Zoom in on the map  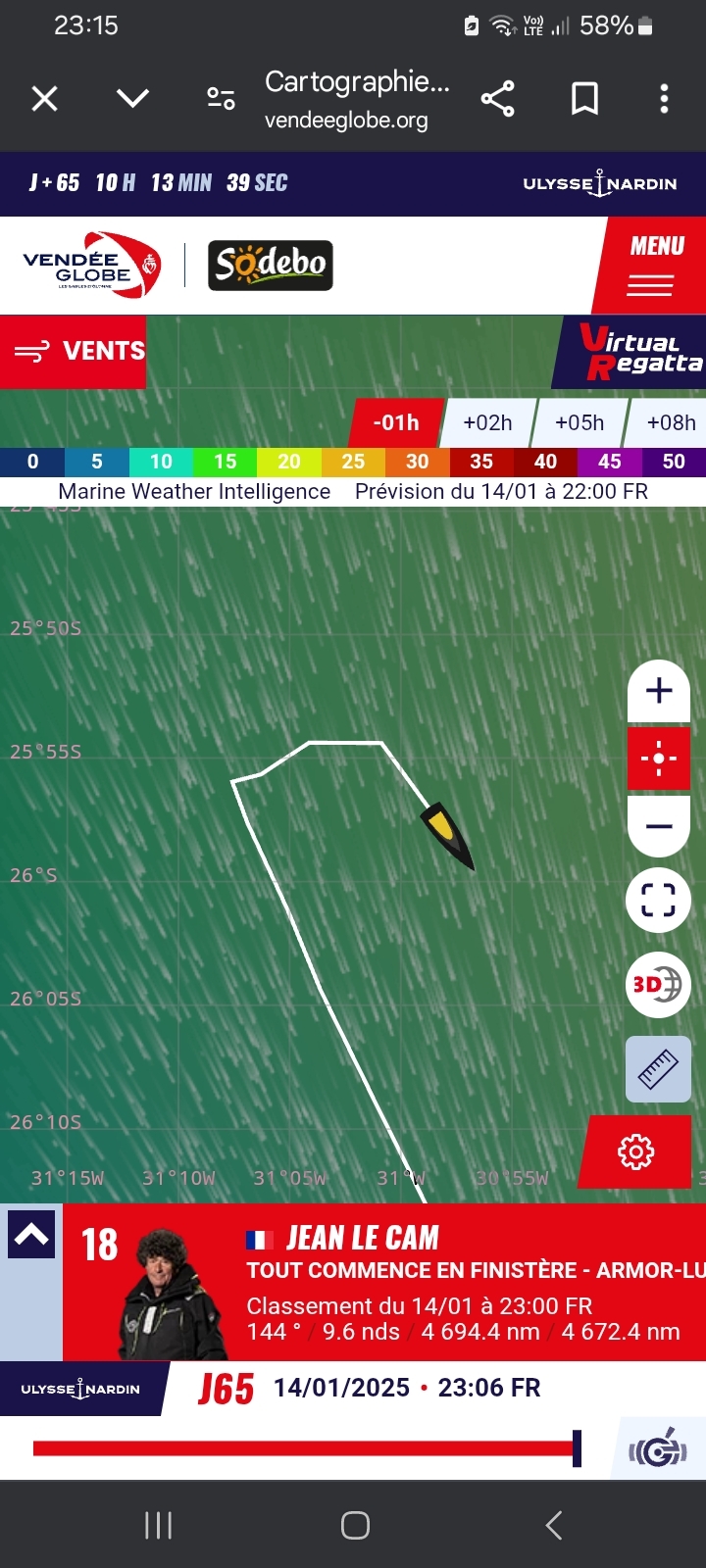(659, 691)
